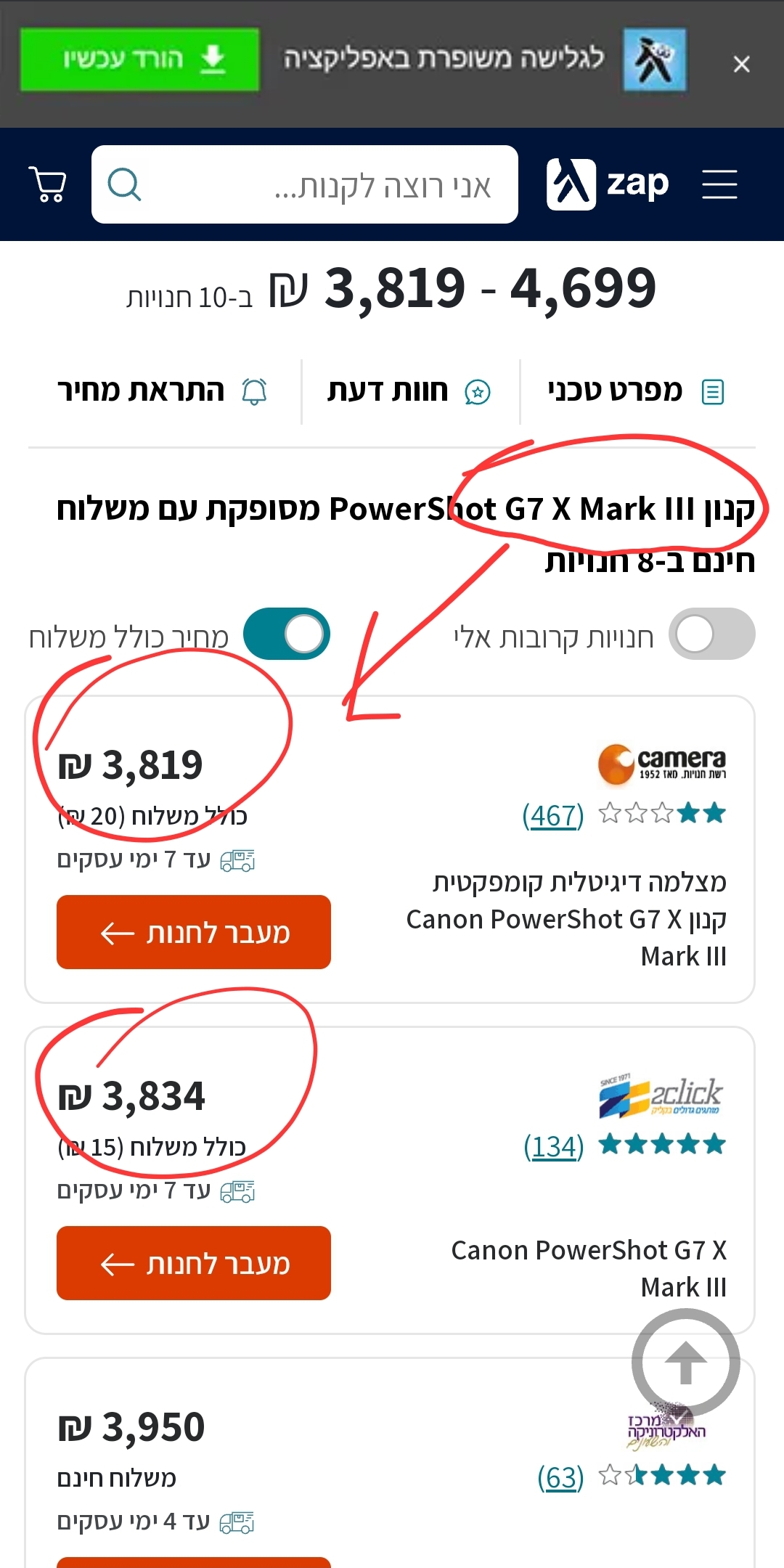
Task: Open the (467) reviews link for camera store
Action: 554,816
